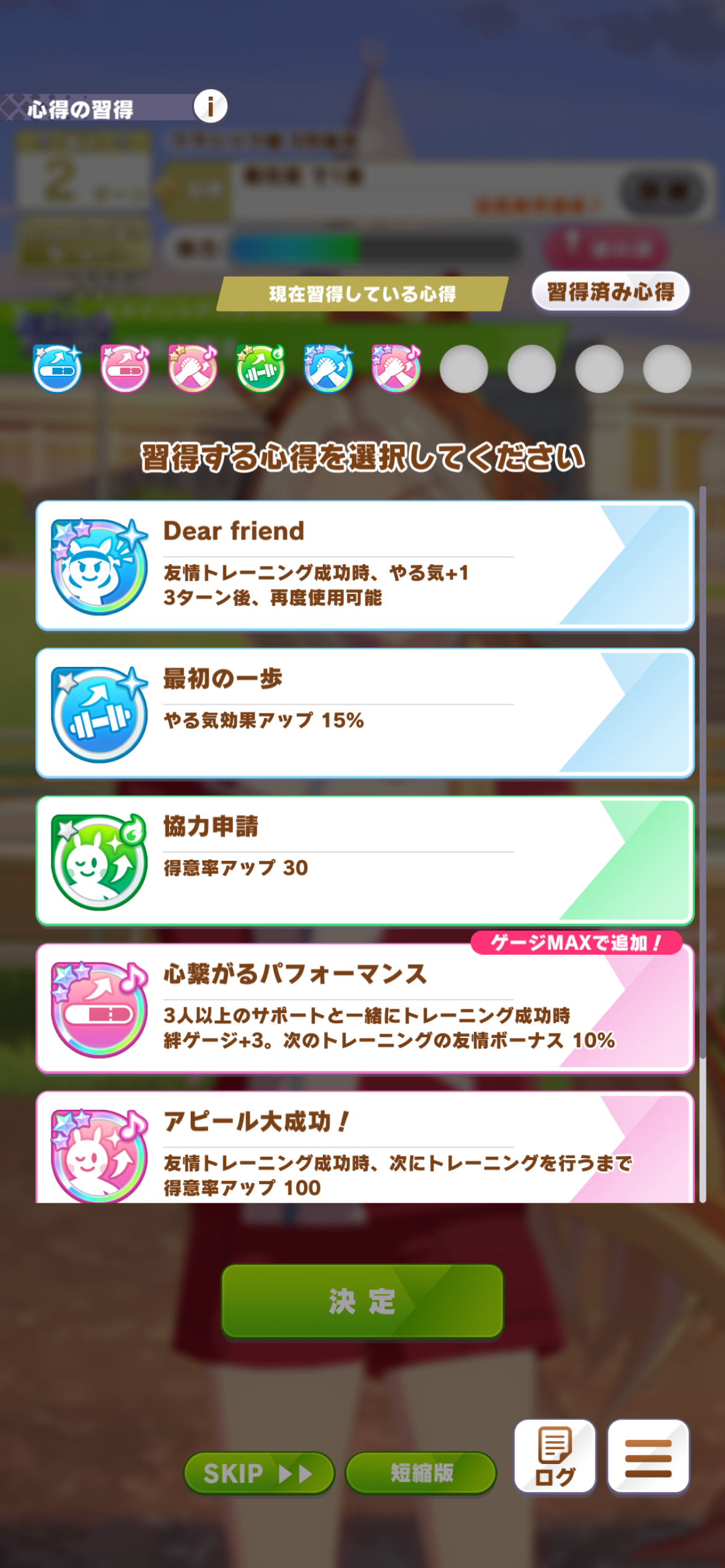Choose the アピール大成功！ card

click(365, 1148)
